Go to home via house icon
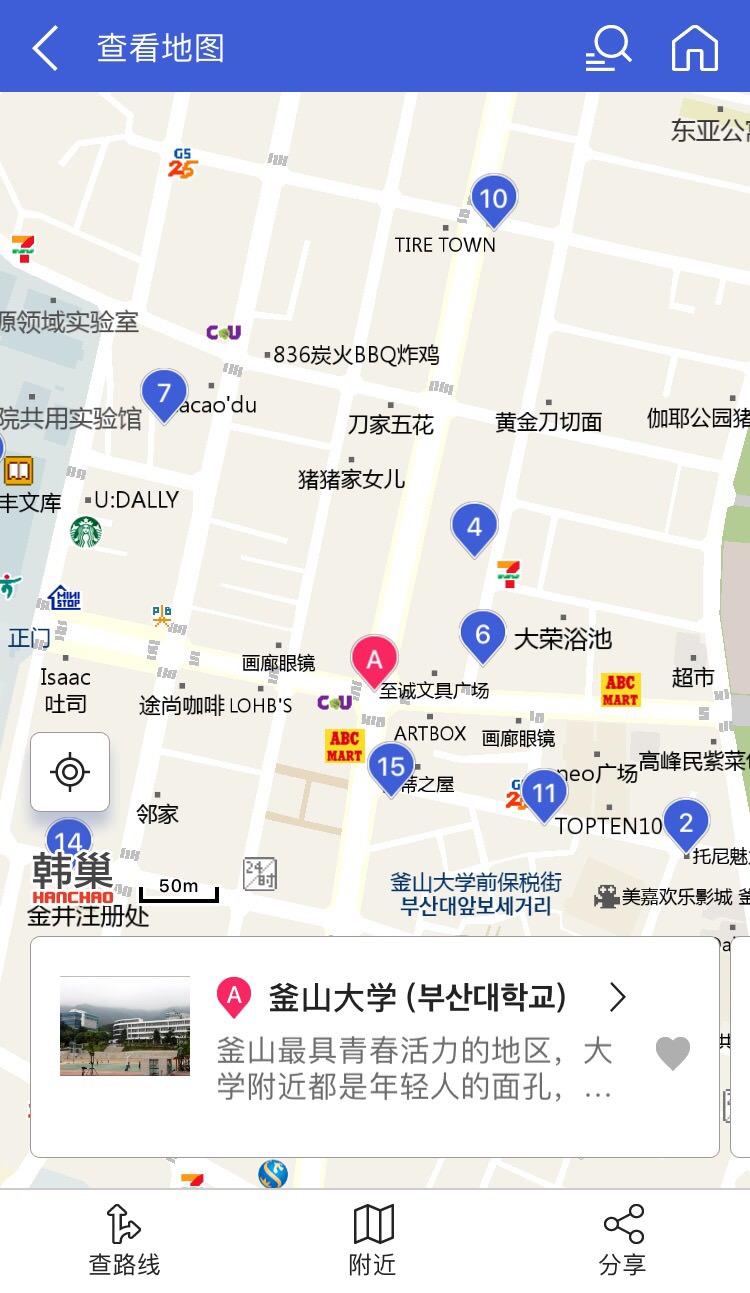The width and height of the screenshot is (750, 1293). pos(694,47)
